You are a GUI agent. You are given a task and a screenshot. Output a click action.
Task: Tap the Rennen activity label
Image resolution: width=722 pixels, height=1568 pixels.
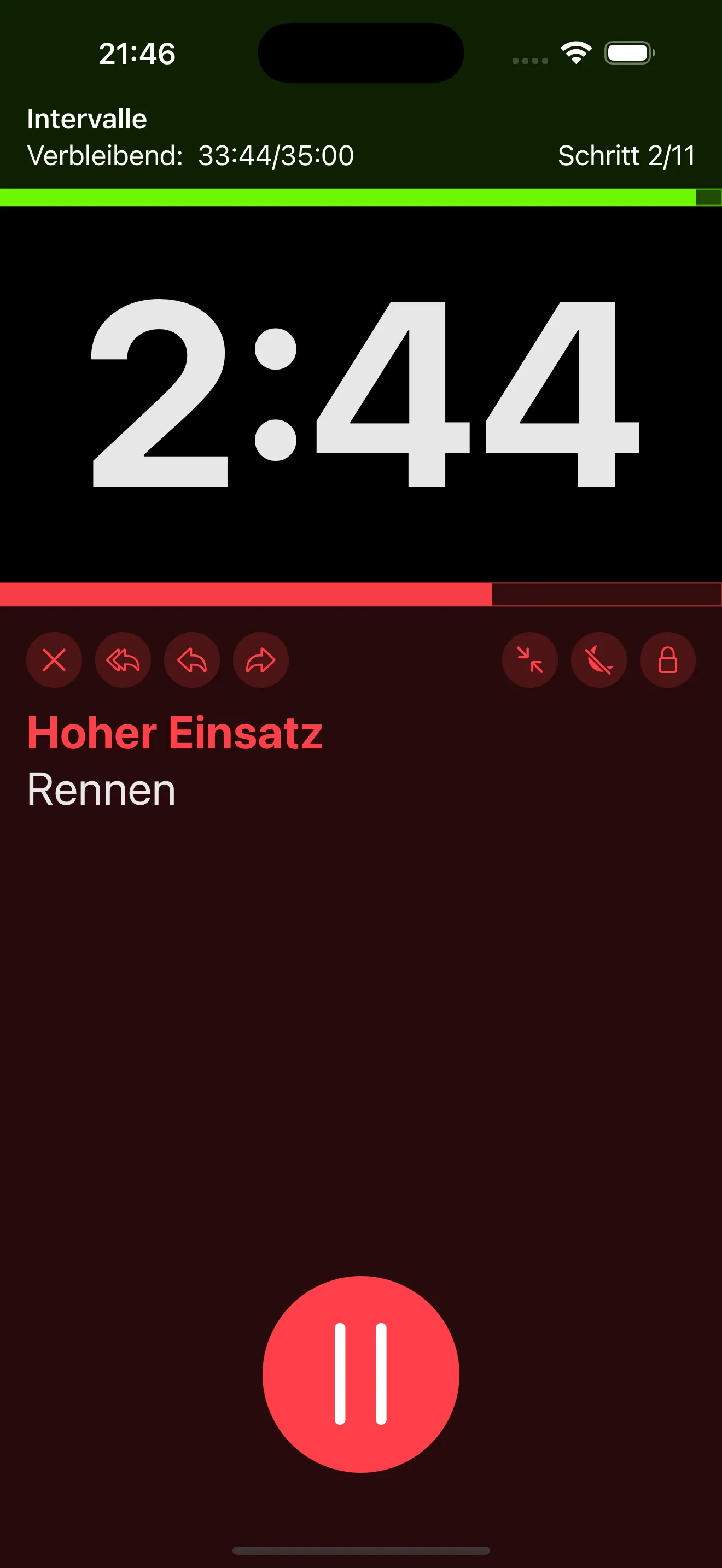click(102, 789)
